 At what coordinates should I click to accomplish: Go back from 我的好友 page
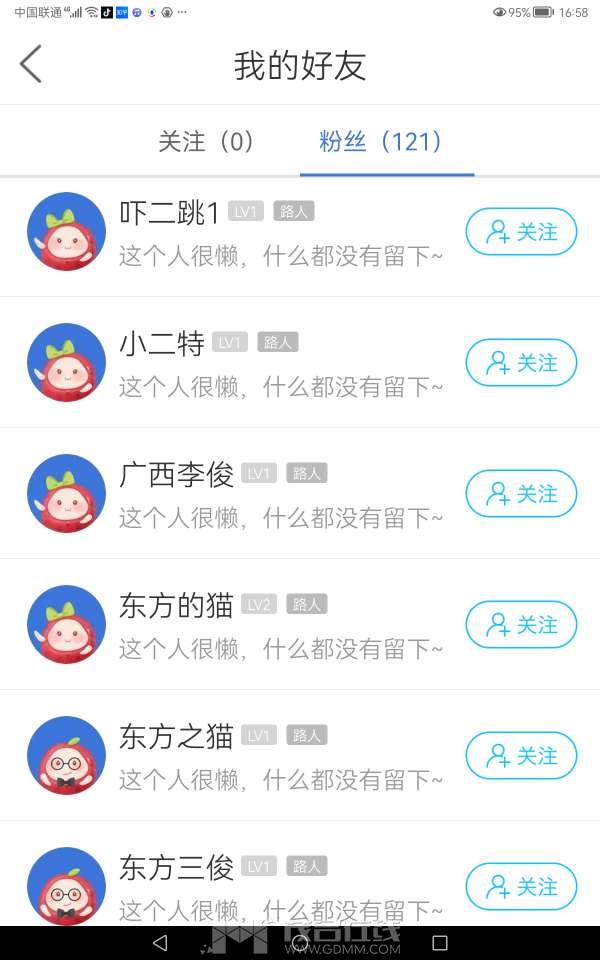coord(31,64)
